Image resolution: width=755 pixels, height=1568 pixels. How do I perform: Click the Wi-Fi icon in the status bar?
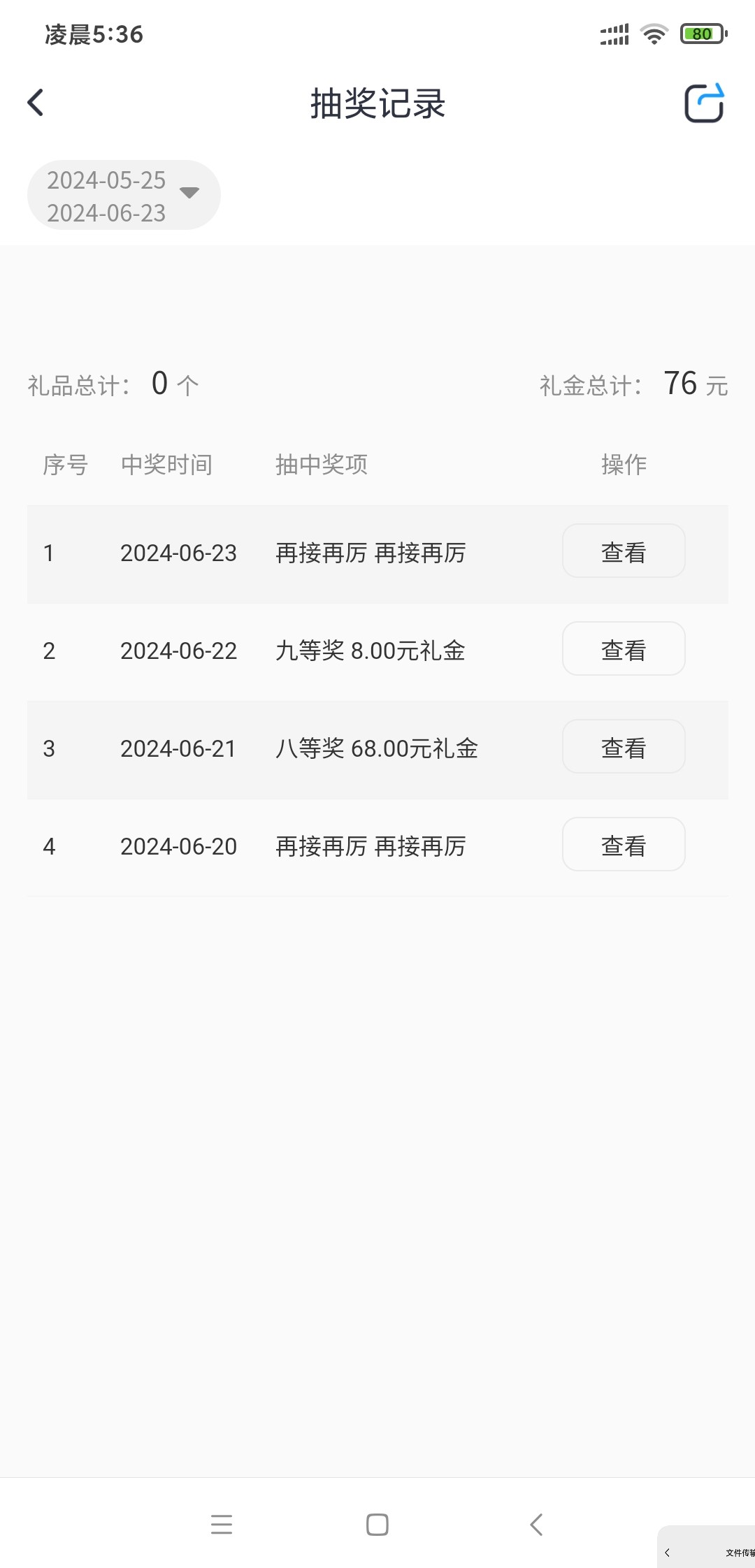(654, 34)
